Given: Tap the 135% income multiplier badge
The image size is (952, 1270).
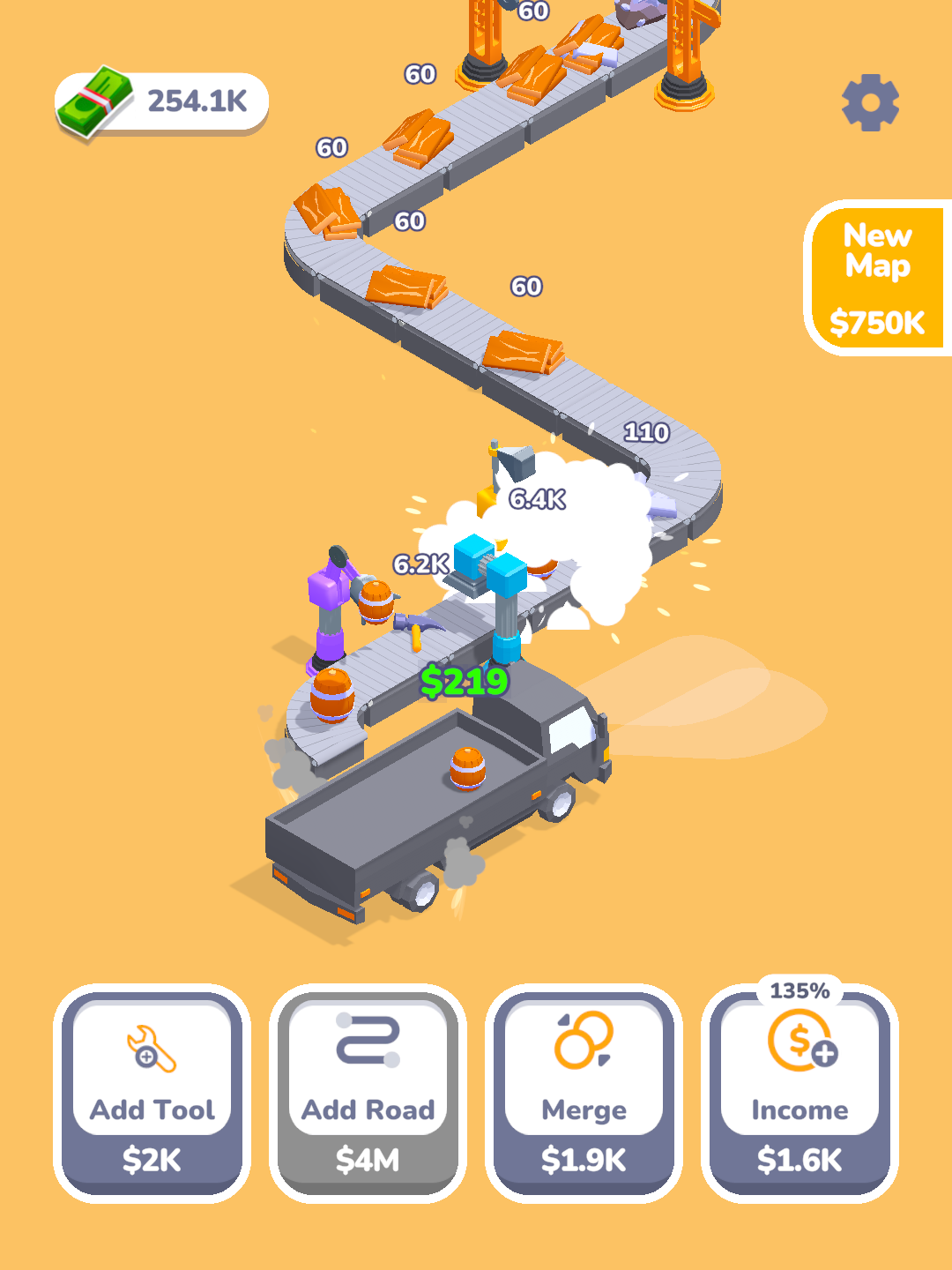Looking at the screenshot, I should [798, 990].
